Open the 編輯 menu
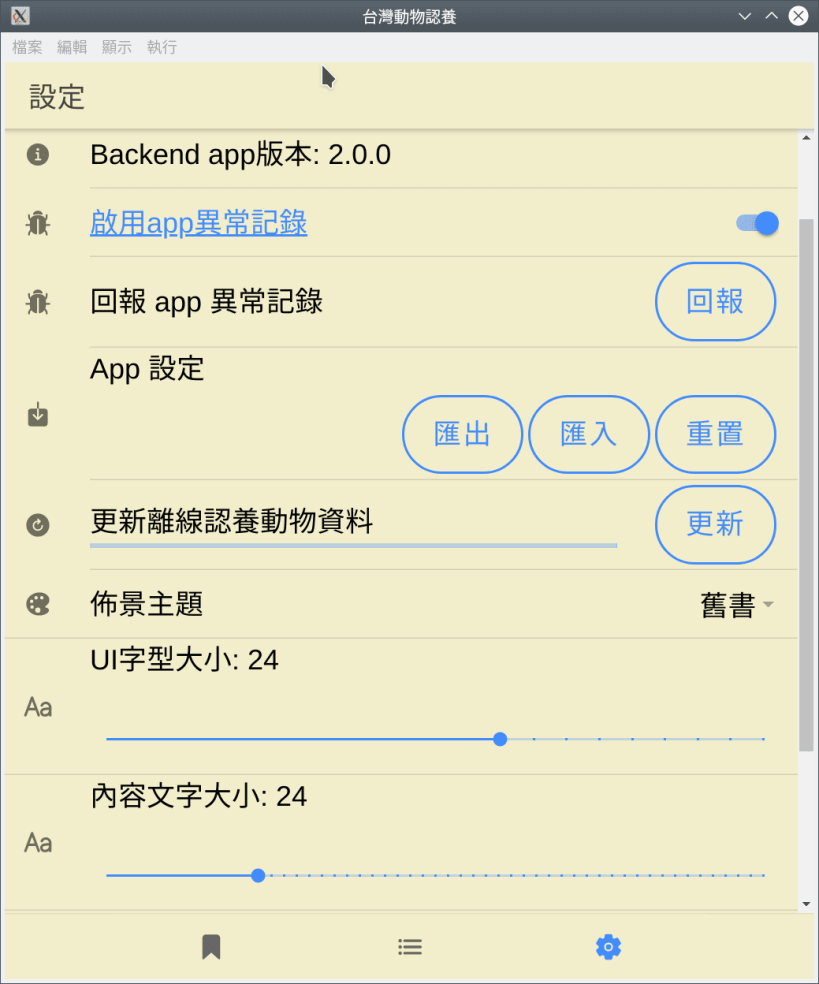819x984 pixels. 72,47
